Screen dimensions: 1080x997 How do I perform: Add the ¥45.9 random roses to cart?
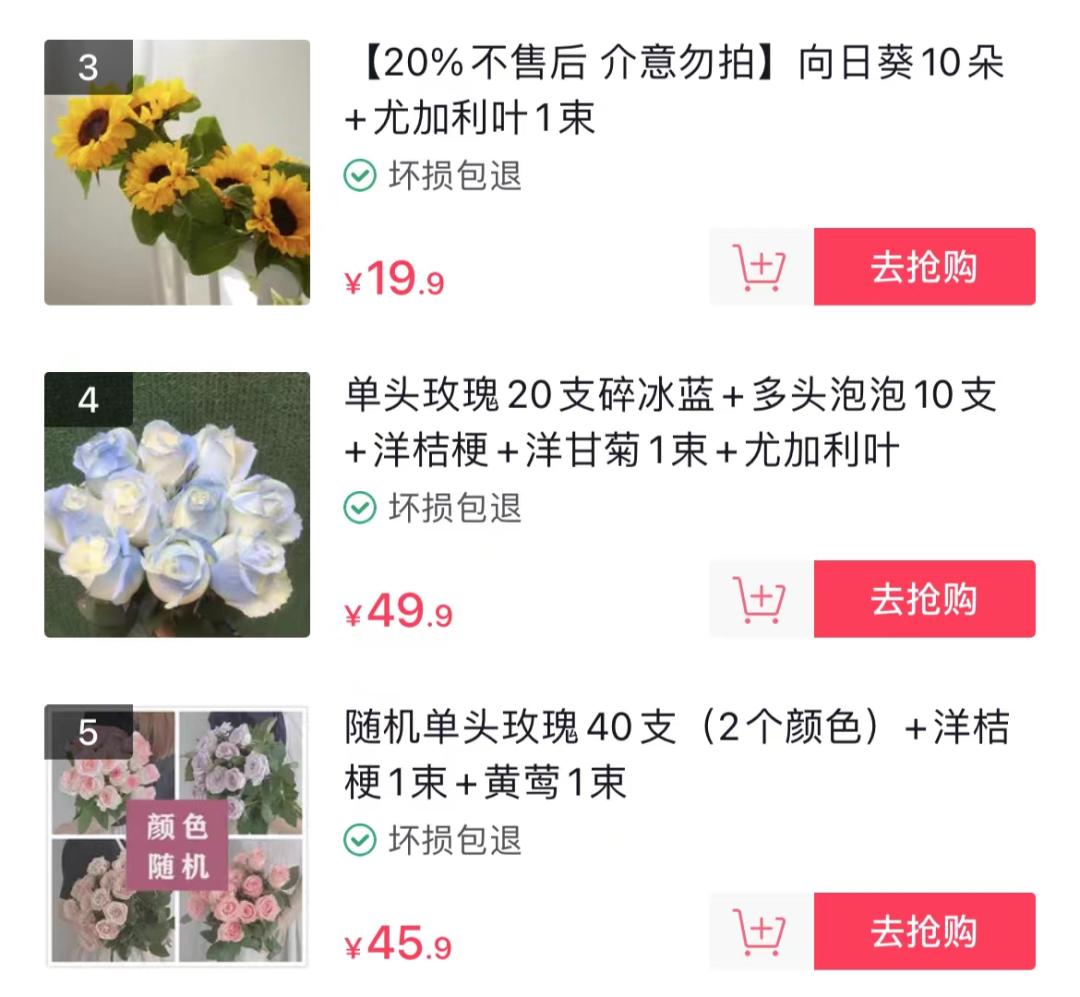pos(760,931)
